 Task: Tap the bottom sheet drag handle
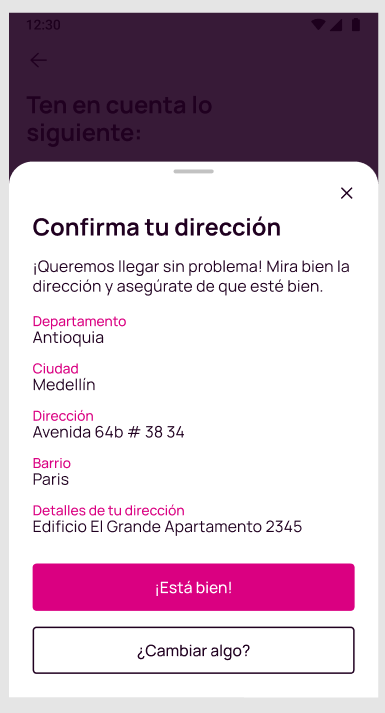[194, 171]
